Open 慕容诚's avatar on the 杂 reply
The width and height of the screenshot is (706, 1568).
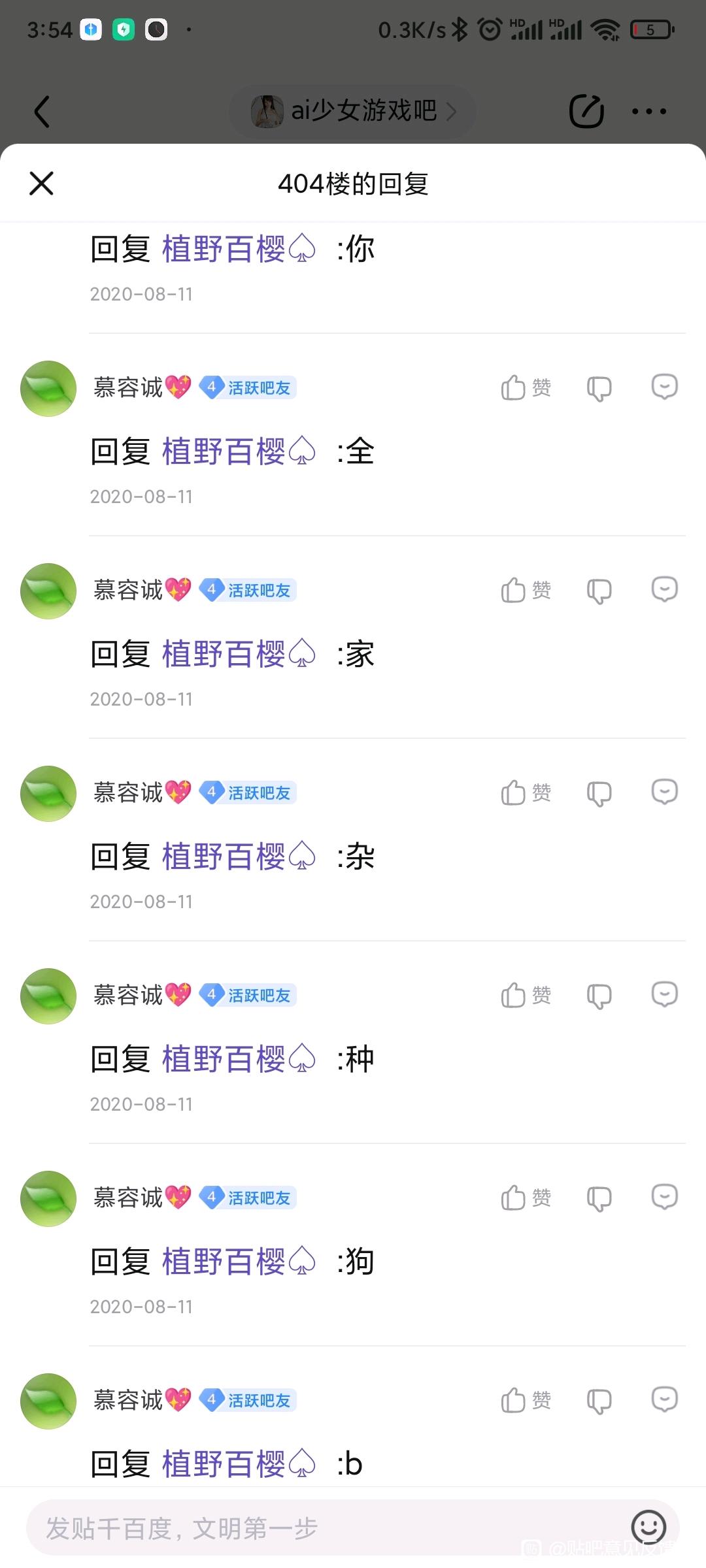coord(48,793)
